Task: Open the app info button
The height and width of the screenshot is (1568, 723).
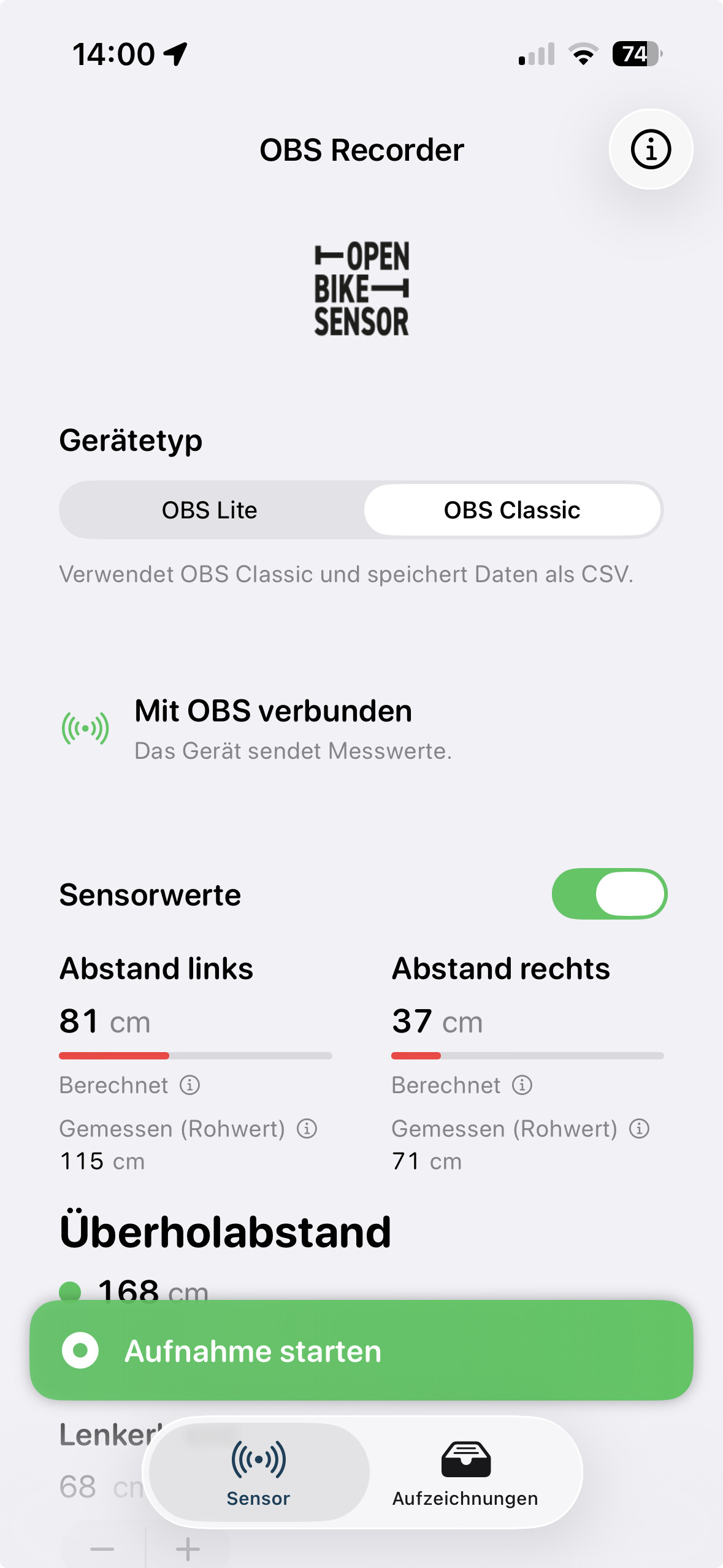Action: point(651,149)
